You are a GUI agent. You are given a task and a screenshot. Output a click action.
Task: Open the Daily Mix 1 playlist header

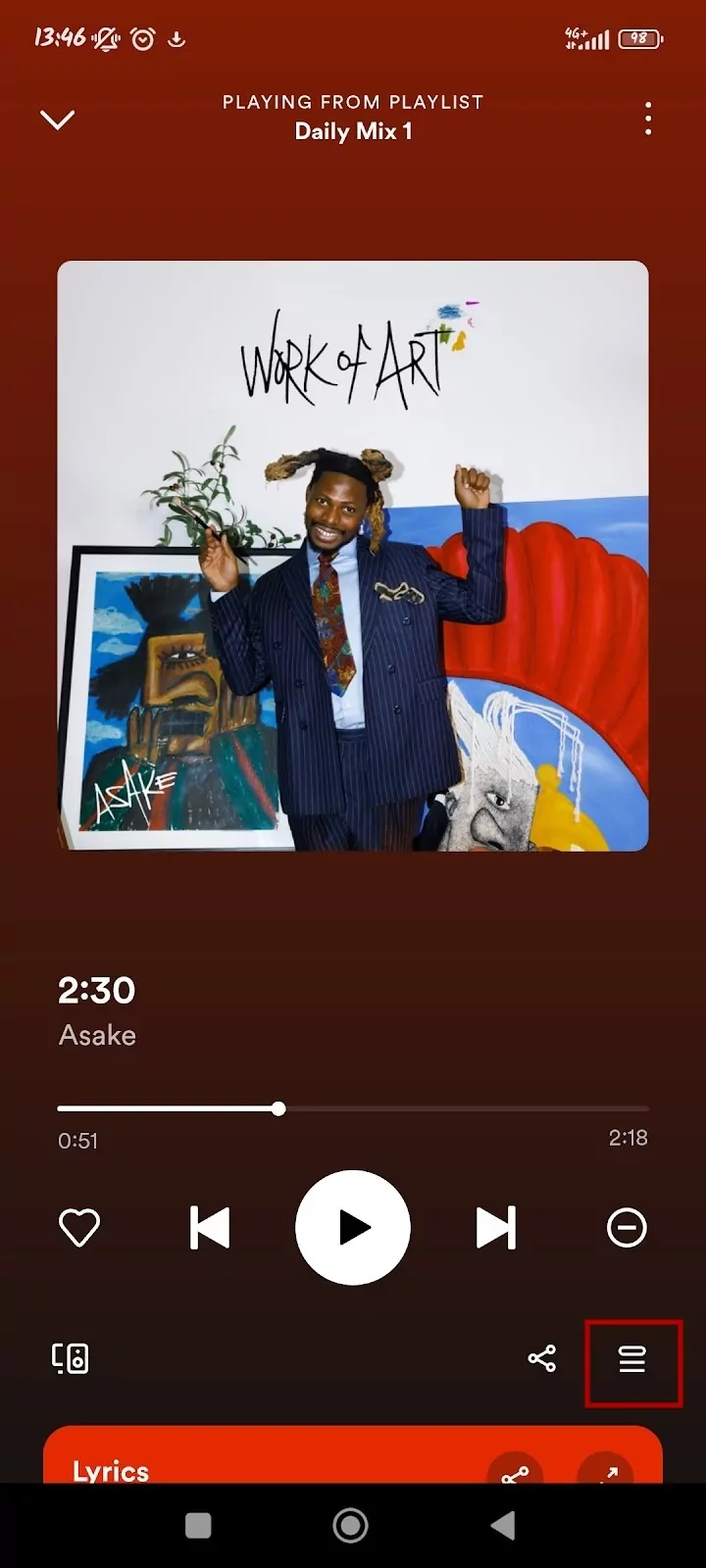(x=353, y=131)
